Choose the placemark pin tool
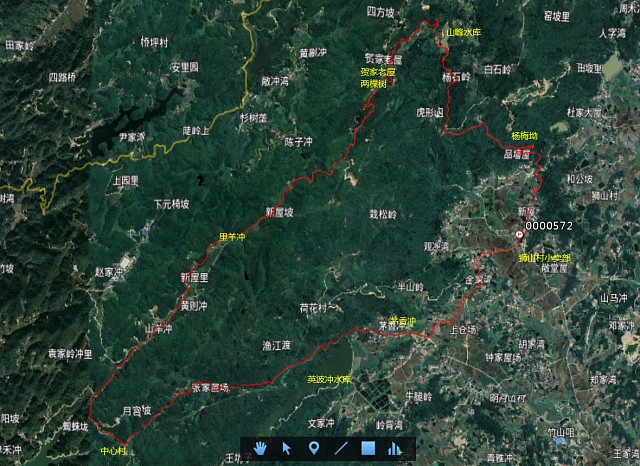 click(x=313, y=449)
